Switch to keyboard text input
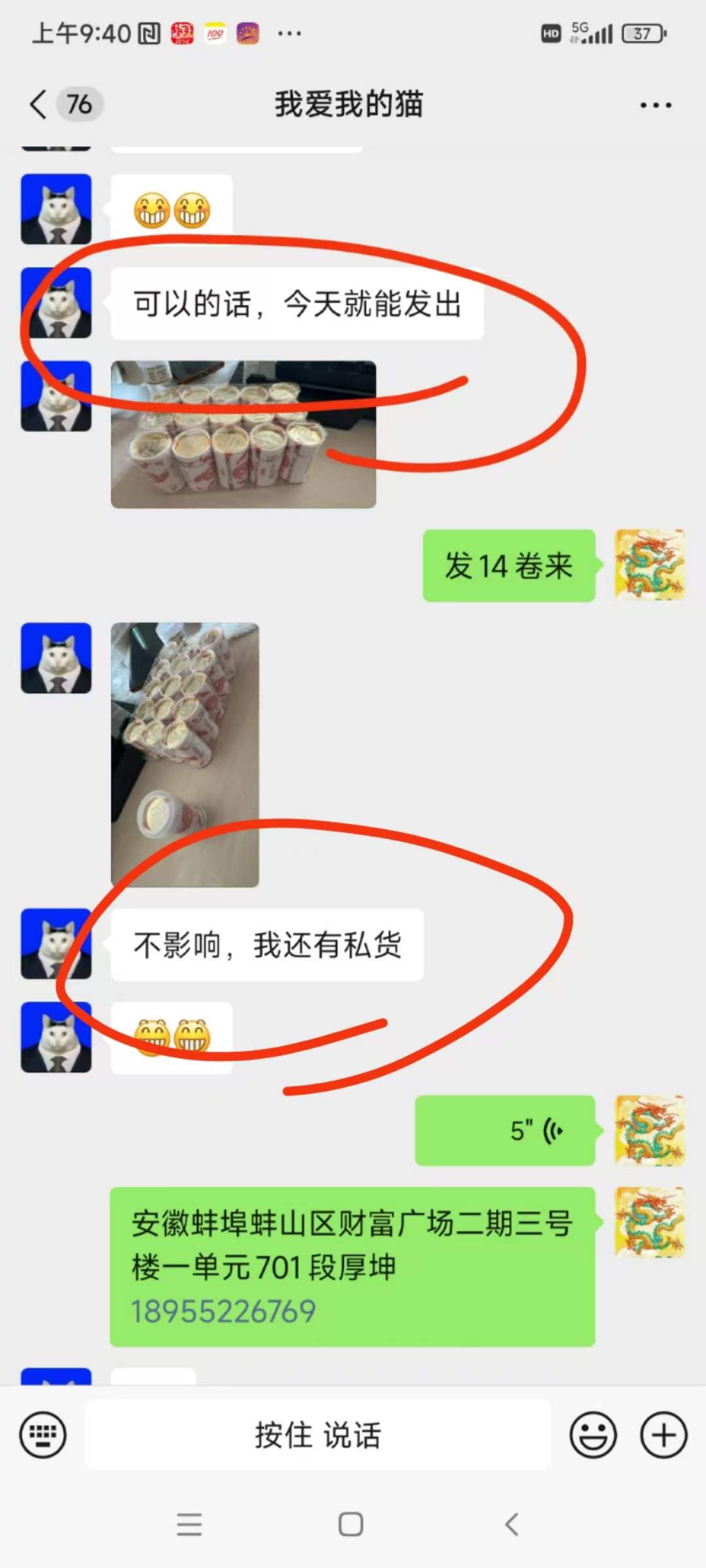706x1568 pixels. coord(43,1435)
